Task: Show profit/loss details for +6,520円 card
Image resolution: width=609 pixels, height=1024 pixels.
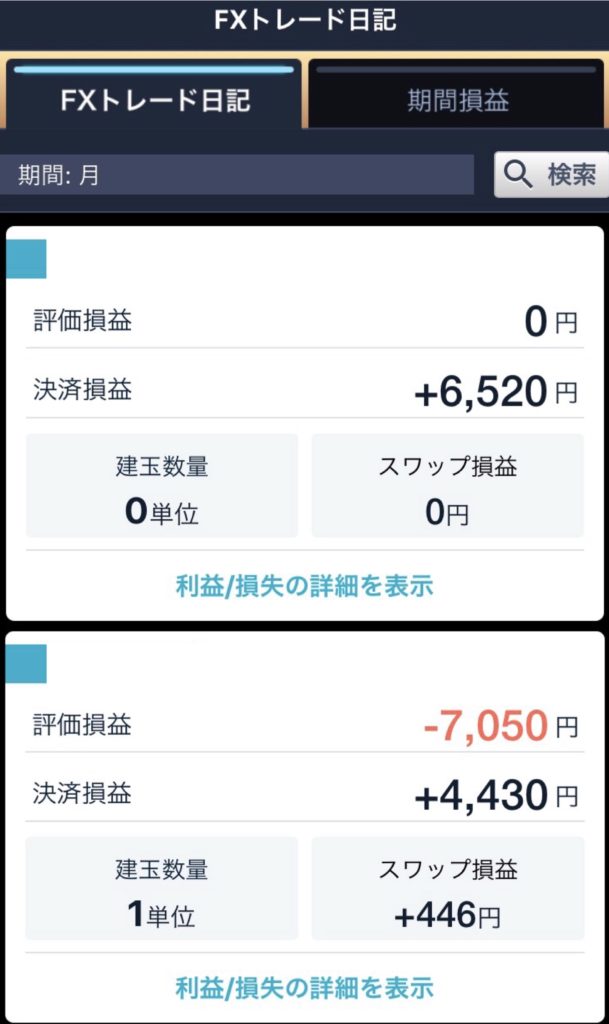Action: [x=304, y=585]
